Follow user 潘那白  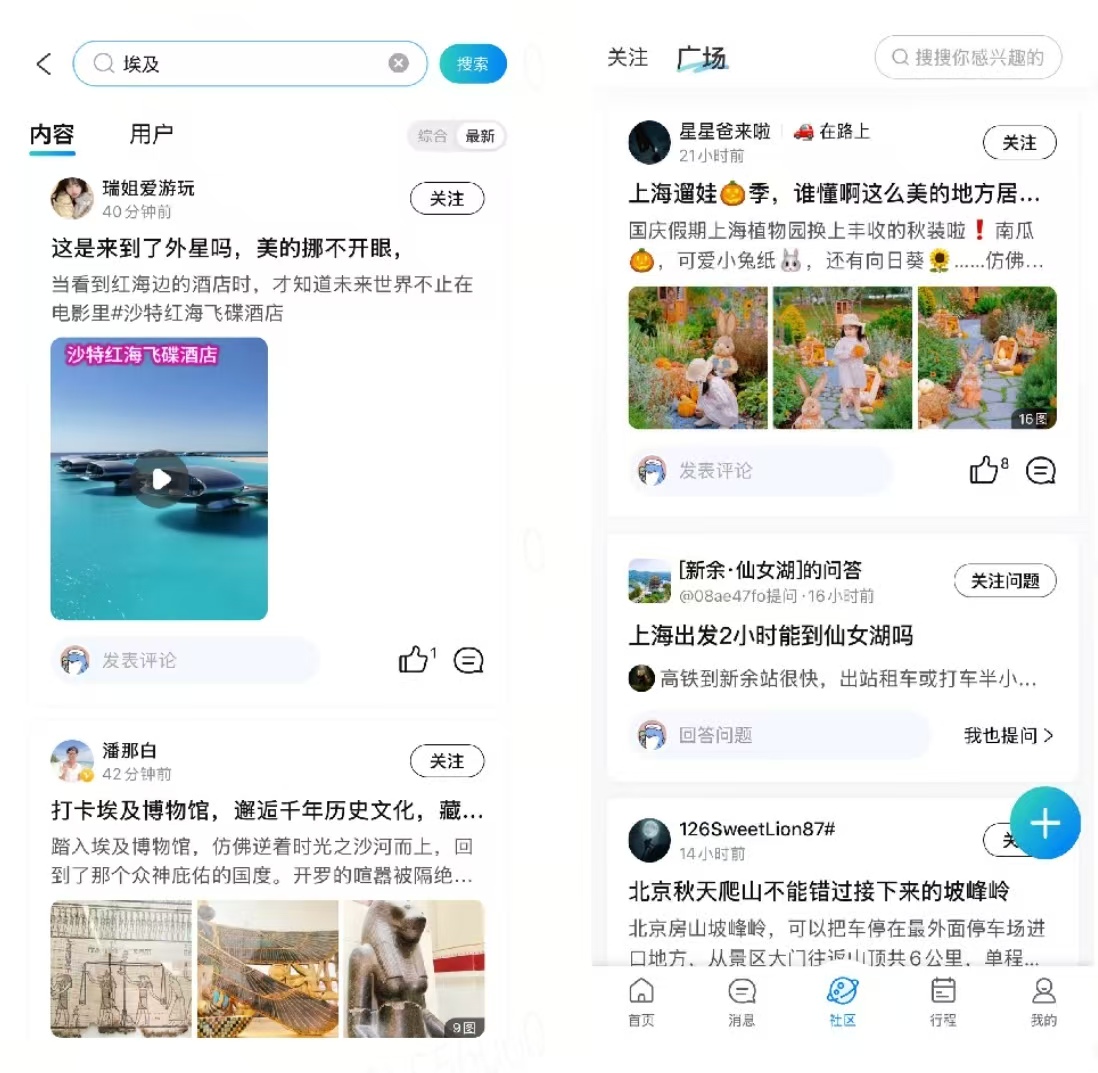447,761
